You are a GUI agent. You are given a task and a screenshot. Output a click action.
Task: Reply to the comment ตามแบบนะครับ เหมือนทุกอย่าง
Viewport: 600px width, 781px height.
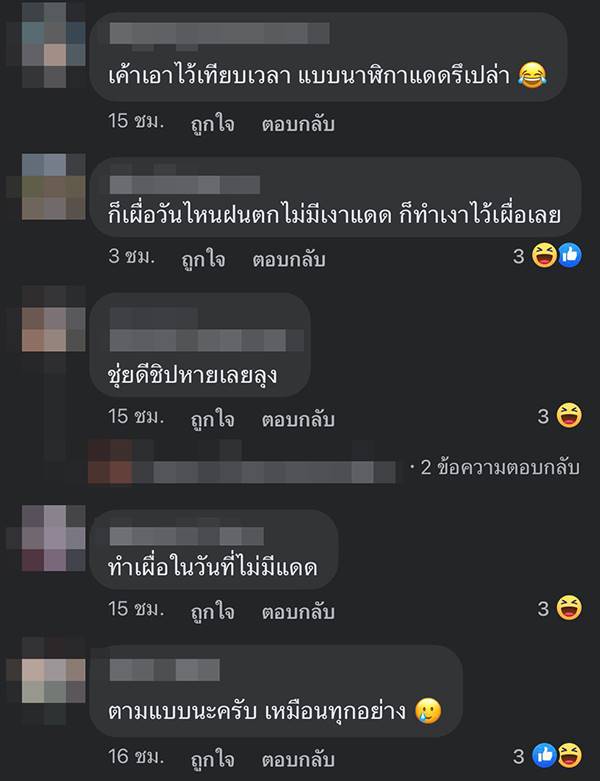298,755
